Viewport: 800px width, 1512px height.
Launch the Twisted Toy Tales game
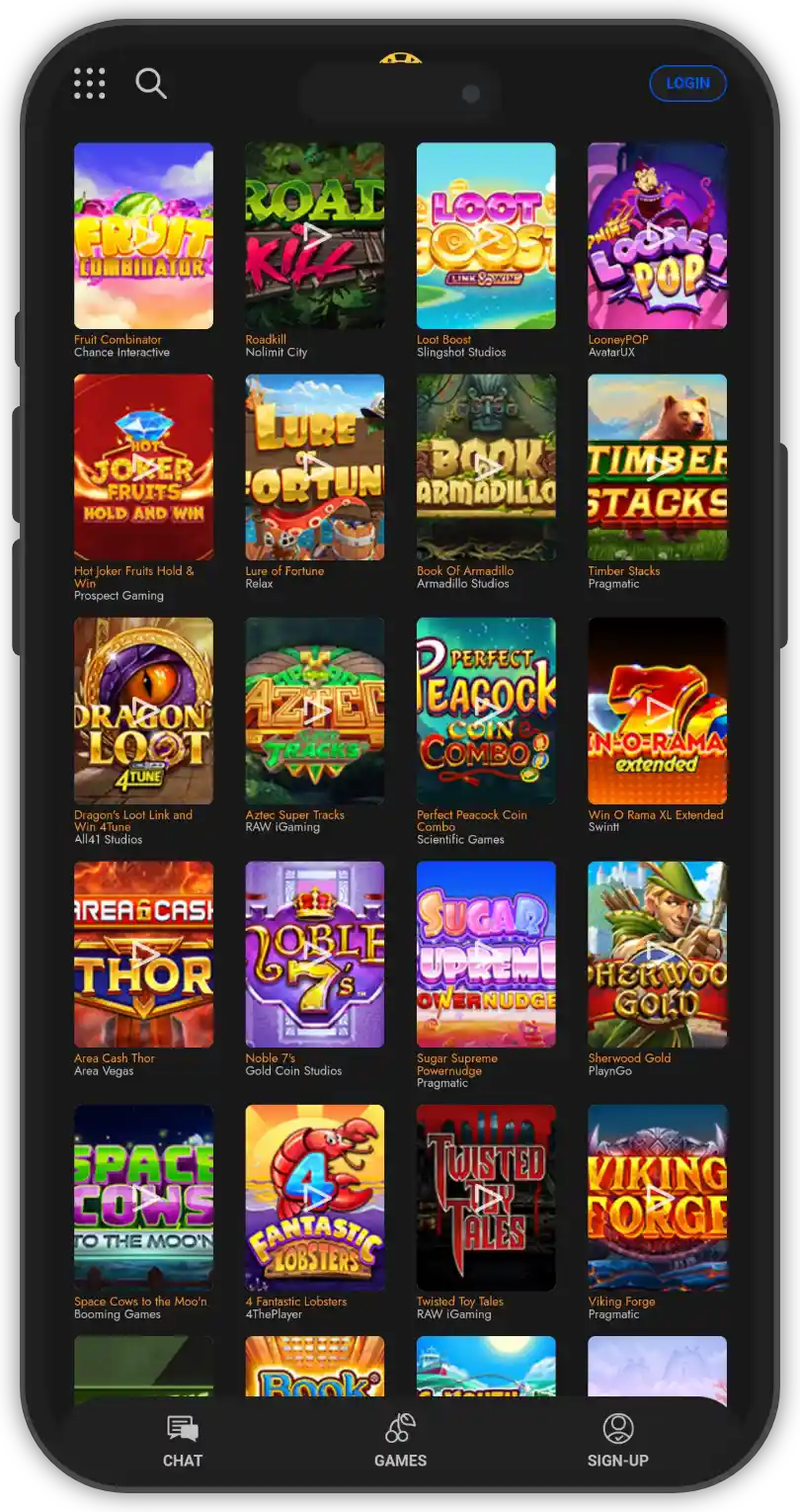[486, 1197]
